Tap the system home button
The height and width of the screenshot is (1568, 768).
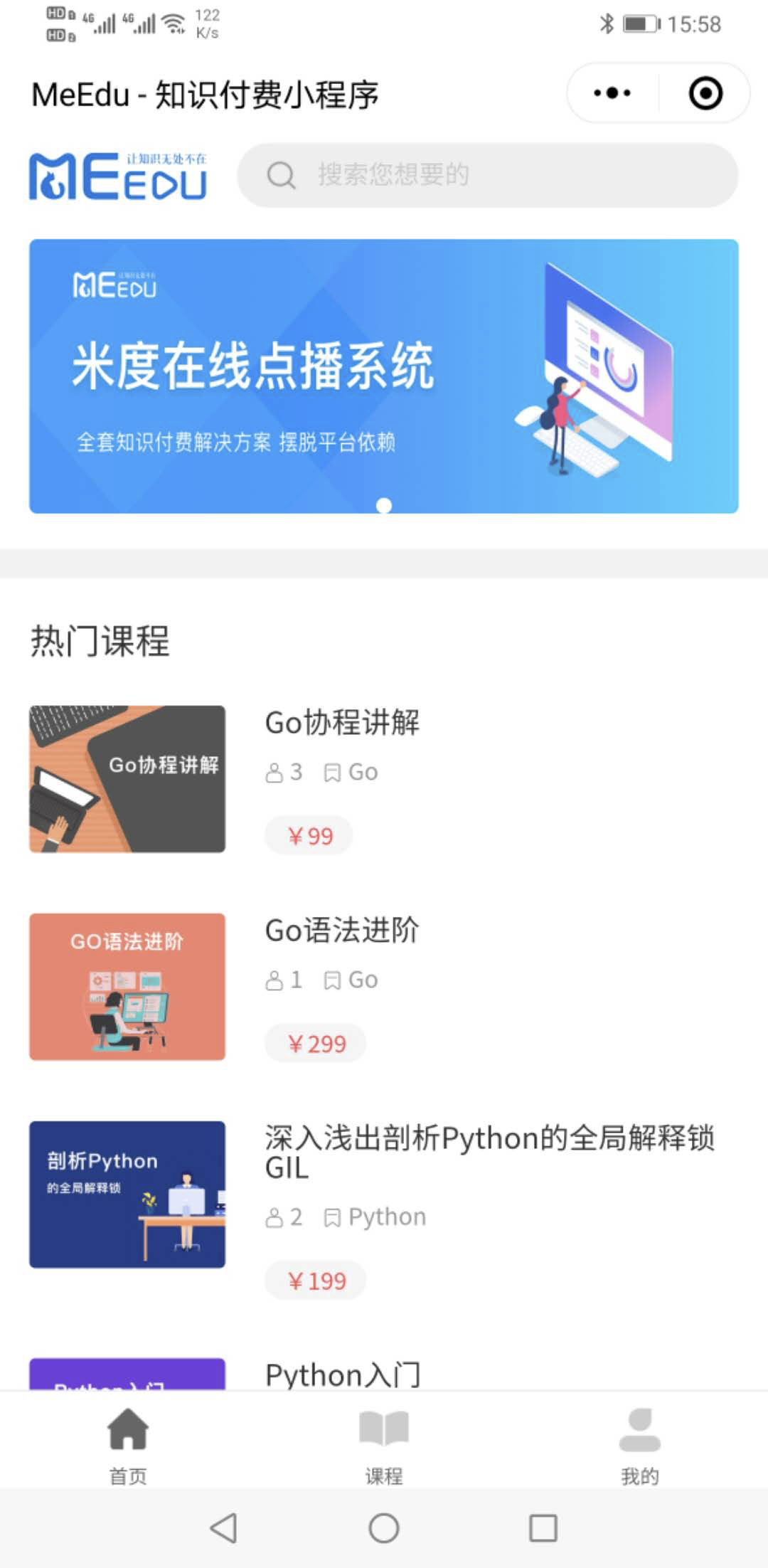384,1527
